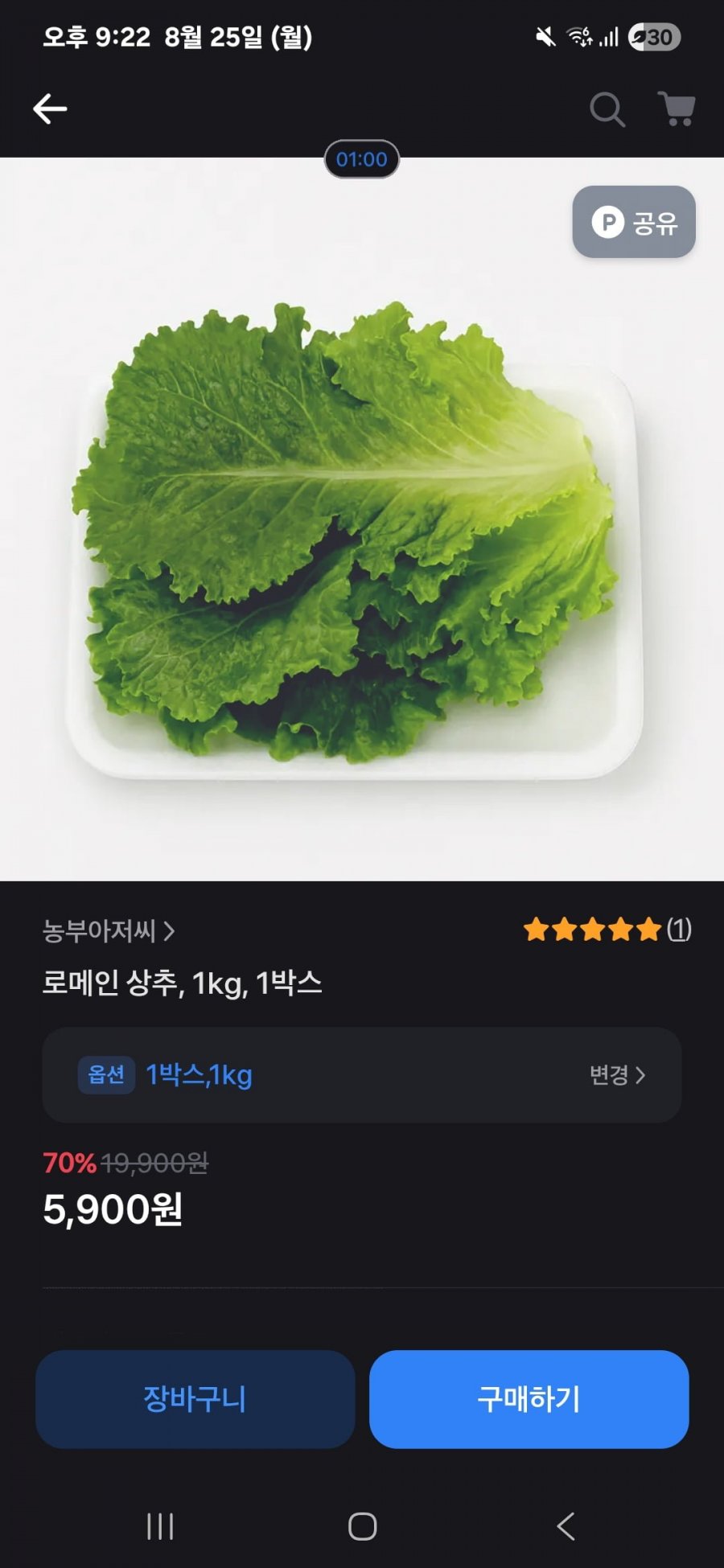View the five-star review rating

(607, 930)
